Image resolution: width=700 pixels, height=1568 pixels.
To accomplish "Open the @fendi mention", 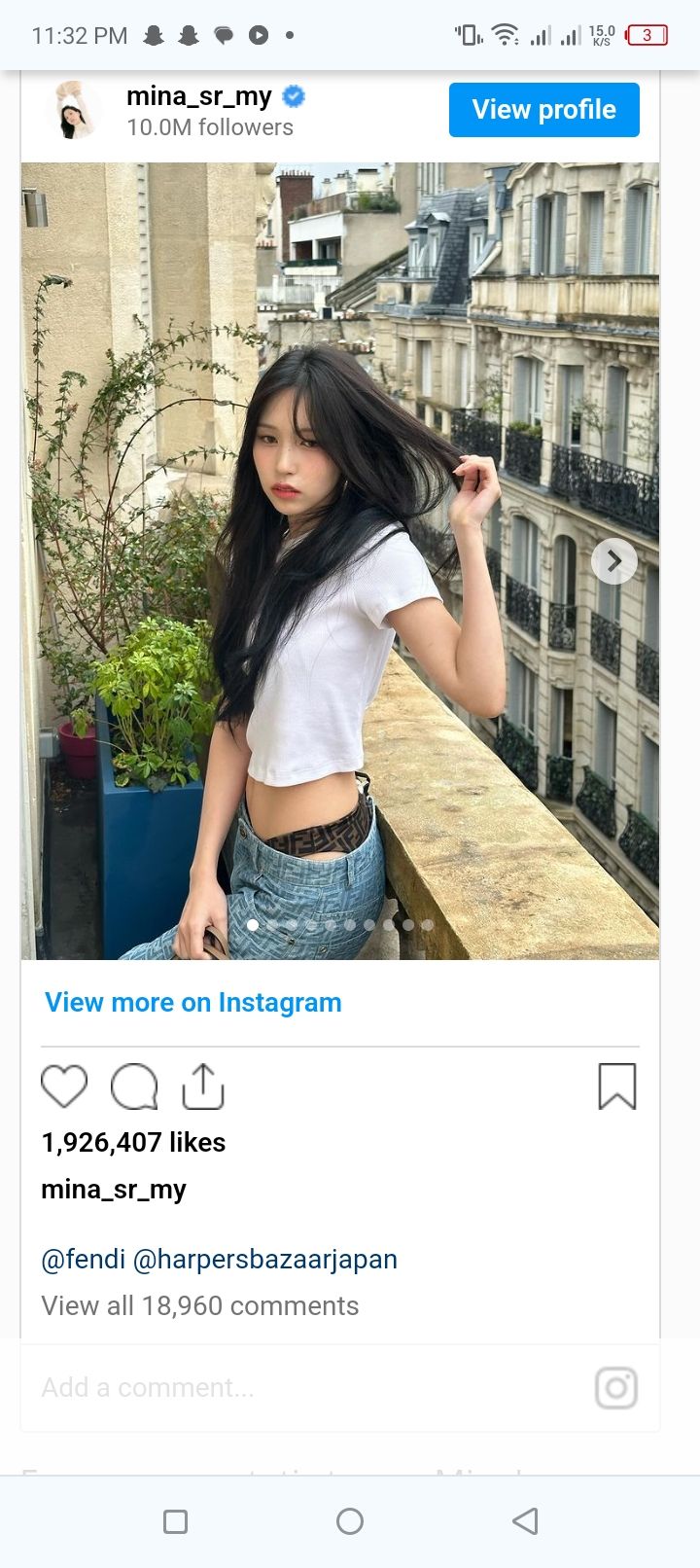I will click(x=84, y=1260).
